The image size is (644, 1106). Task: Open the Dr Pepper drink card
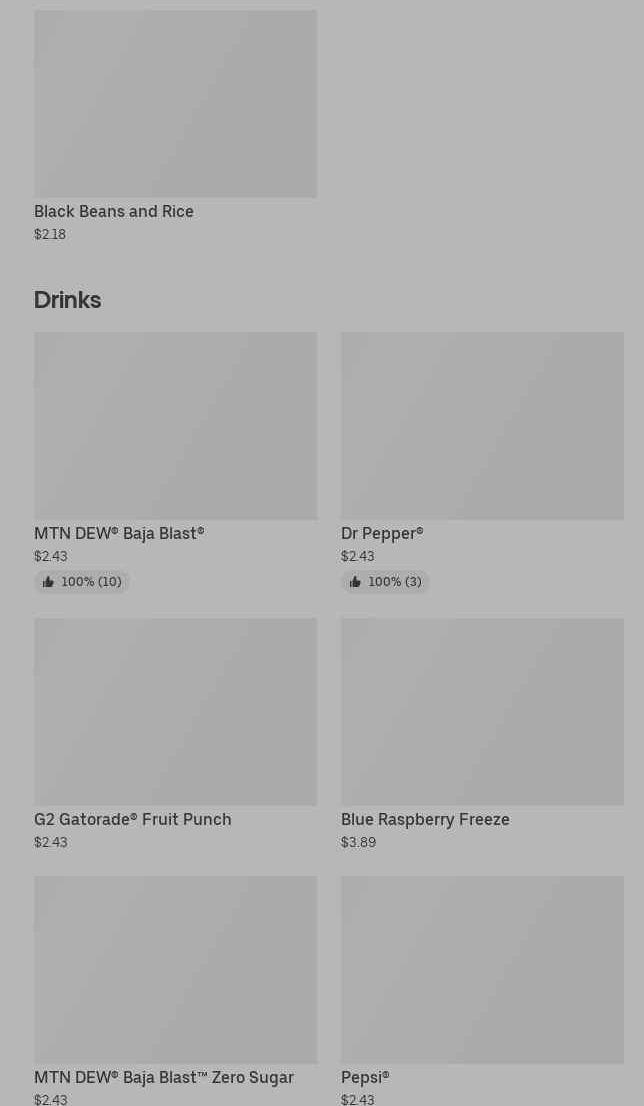point(482,463)
